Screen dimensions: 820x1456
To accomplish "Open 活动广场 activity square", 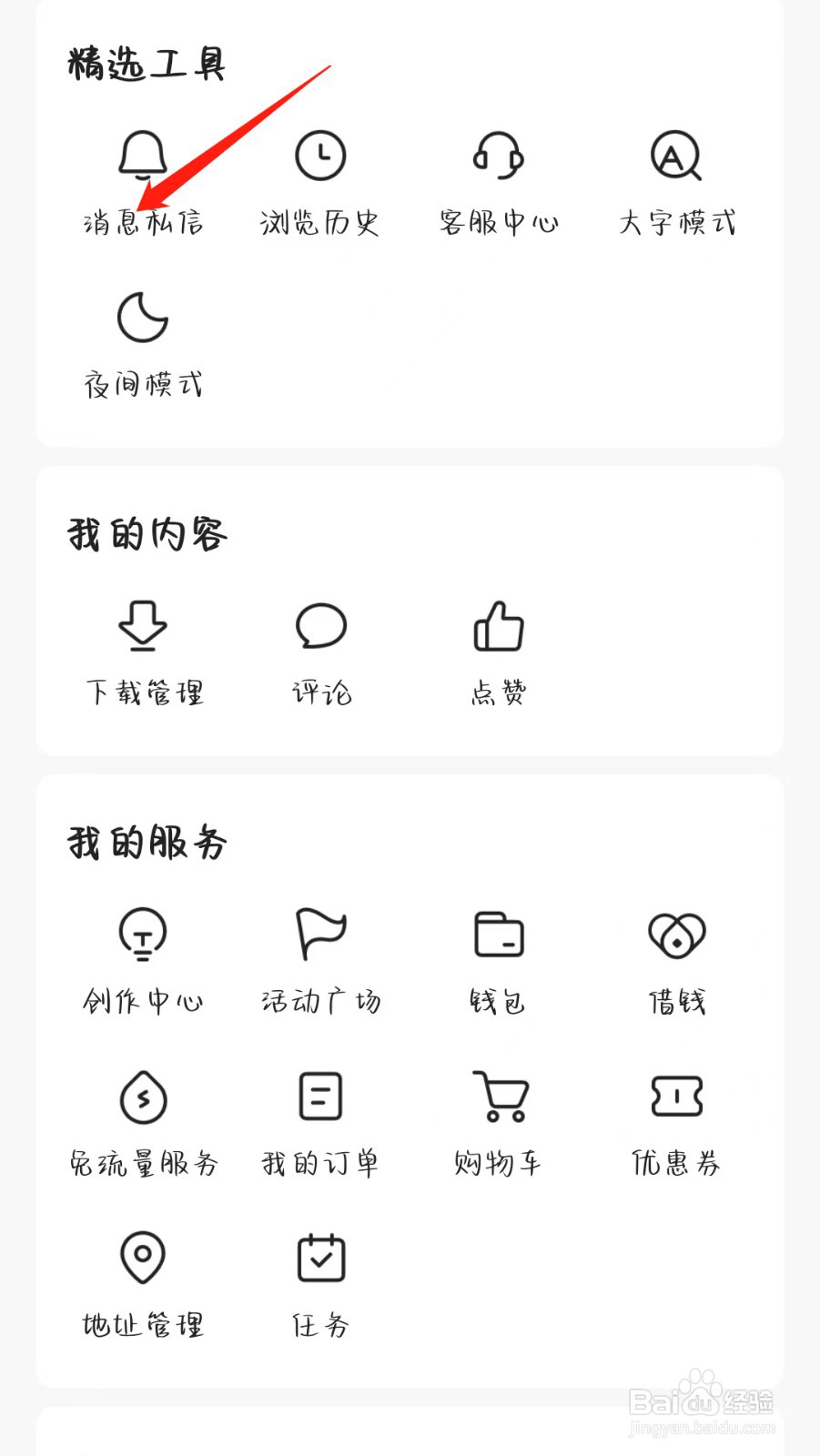I will [320, 961].
